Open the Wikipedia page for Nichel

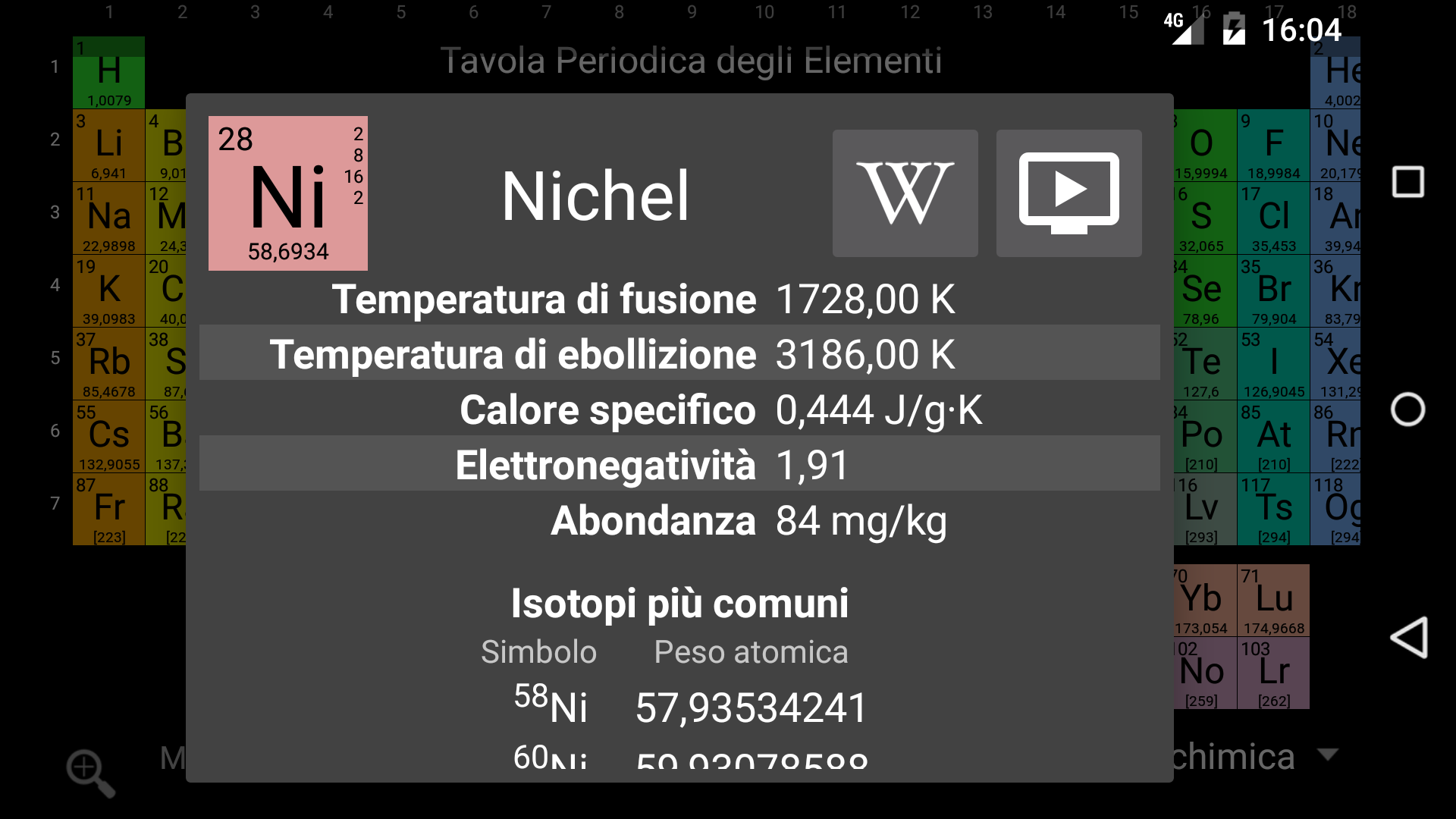tap(905, 193)
